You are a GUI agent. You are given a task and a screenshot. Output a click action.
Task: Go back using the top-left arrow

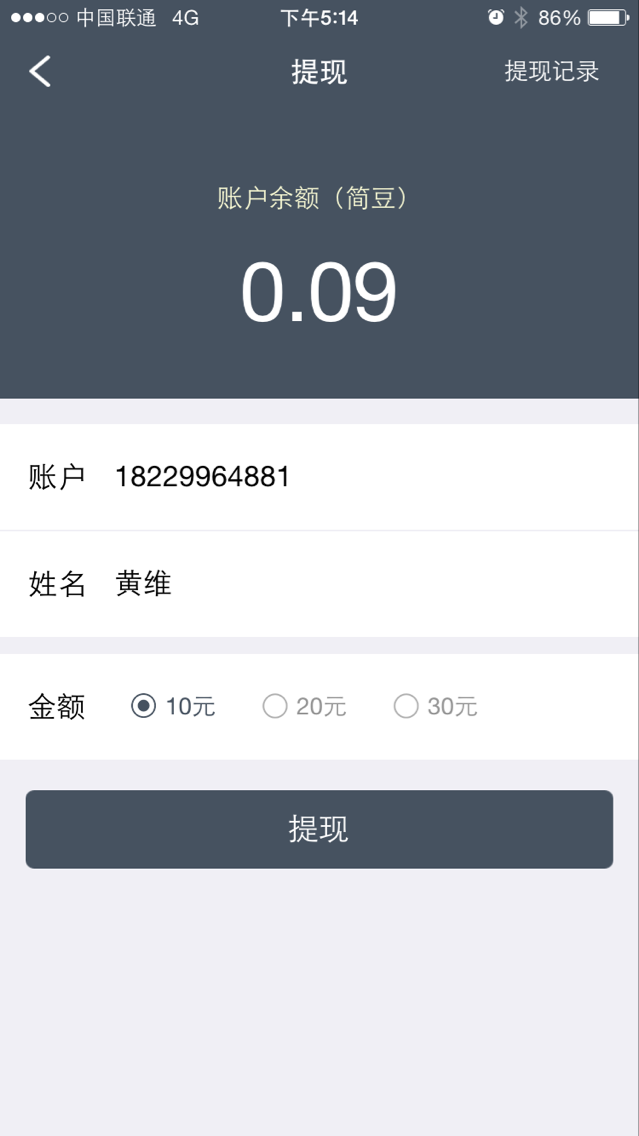40,71
